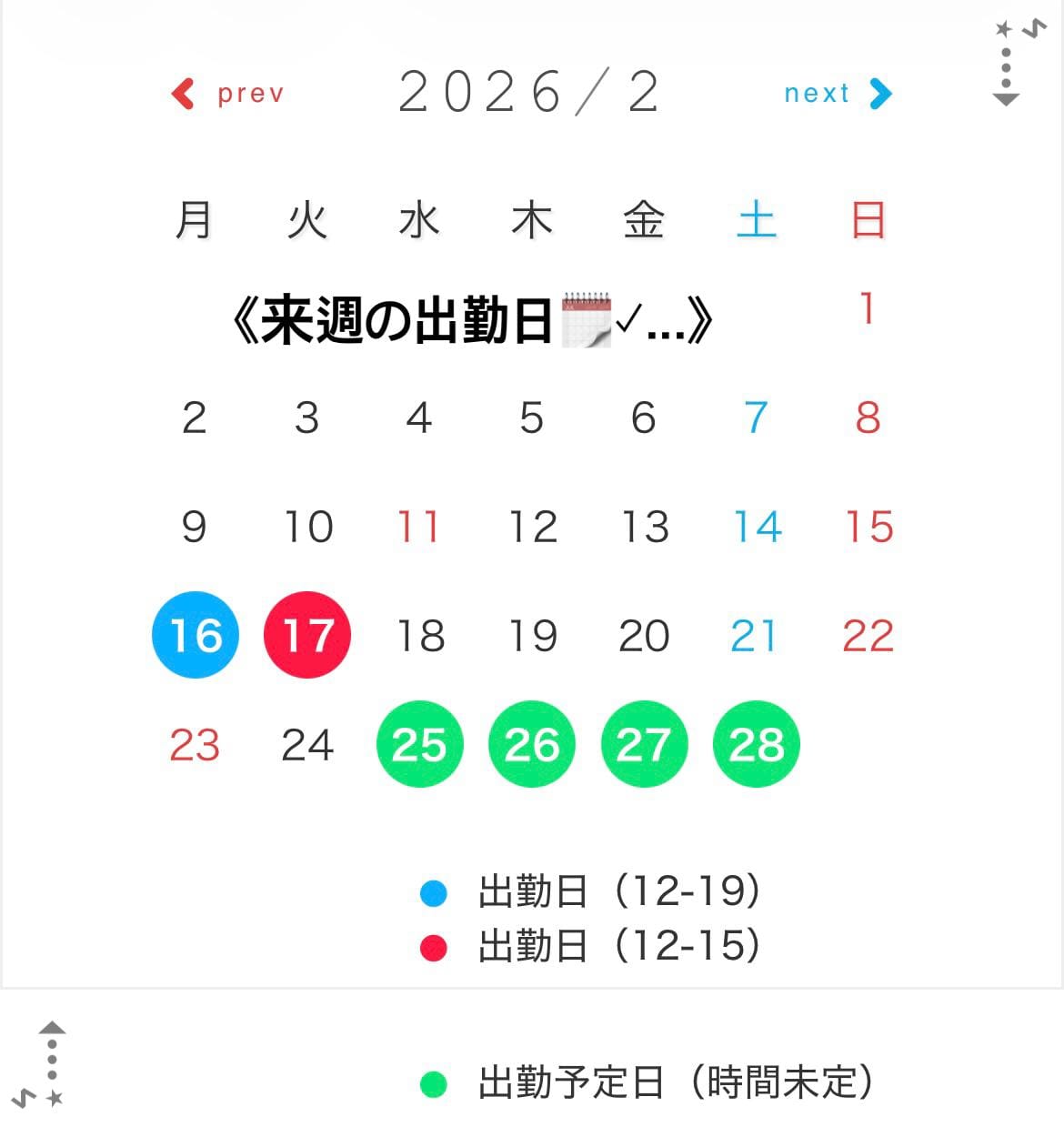Select the blue circled date 16
The height and width of the screenshot is (1127, 1064).
(x=194, y=634)
